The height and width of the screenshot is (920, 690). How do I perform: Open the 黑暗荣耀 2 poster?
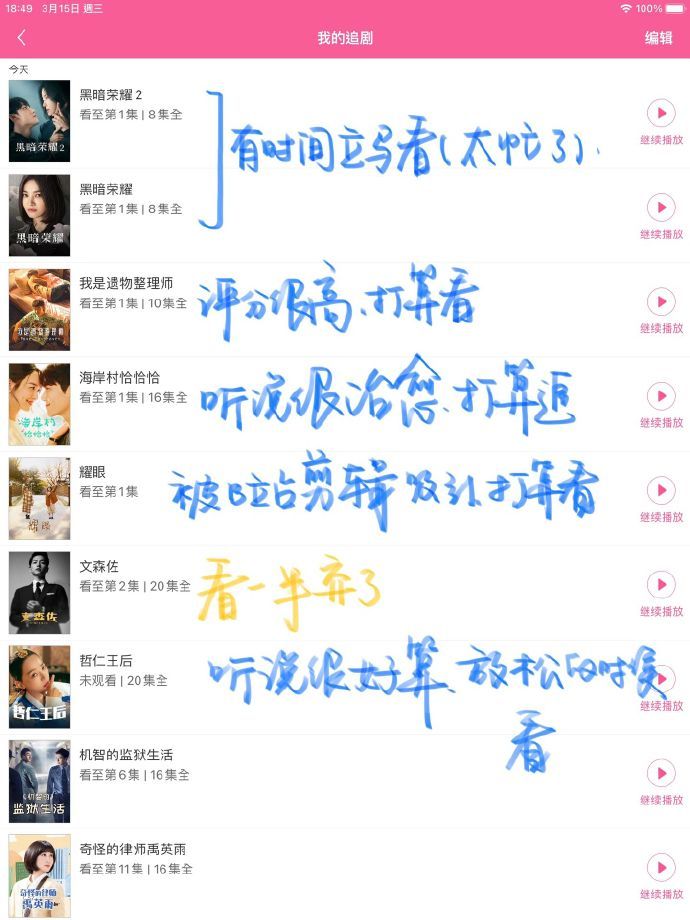(x=39, y=121)
